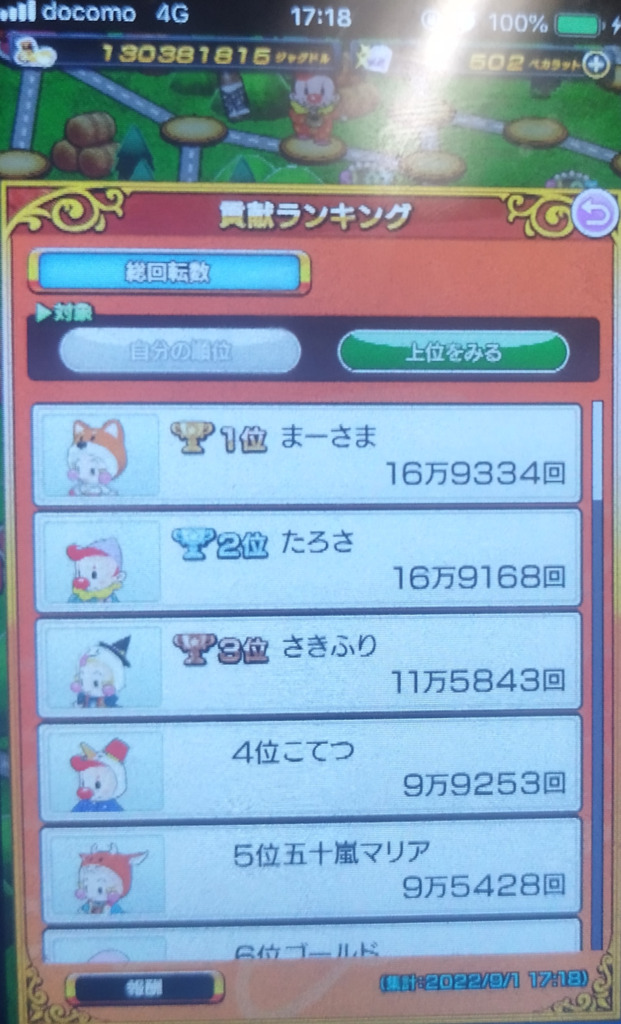
Task: Open 1st place player まーさま
Action: click(x=306, y=455)
